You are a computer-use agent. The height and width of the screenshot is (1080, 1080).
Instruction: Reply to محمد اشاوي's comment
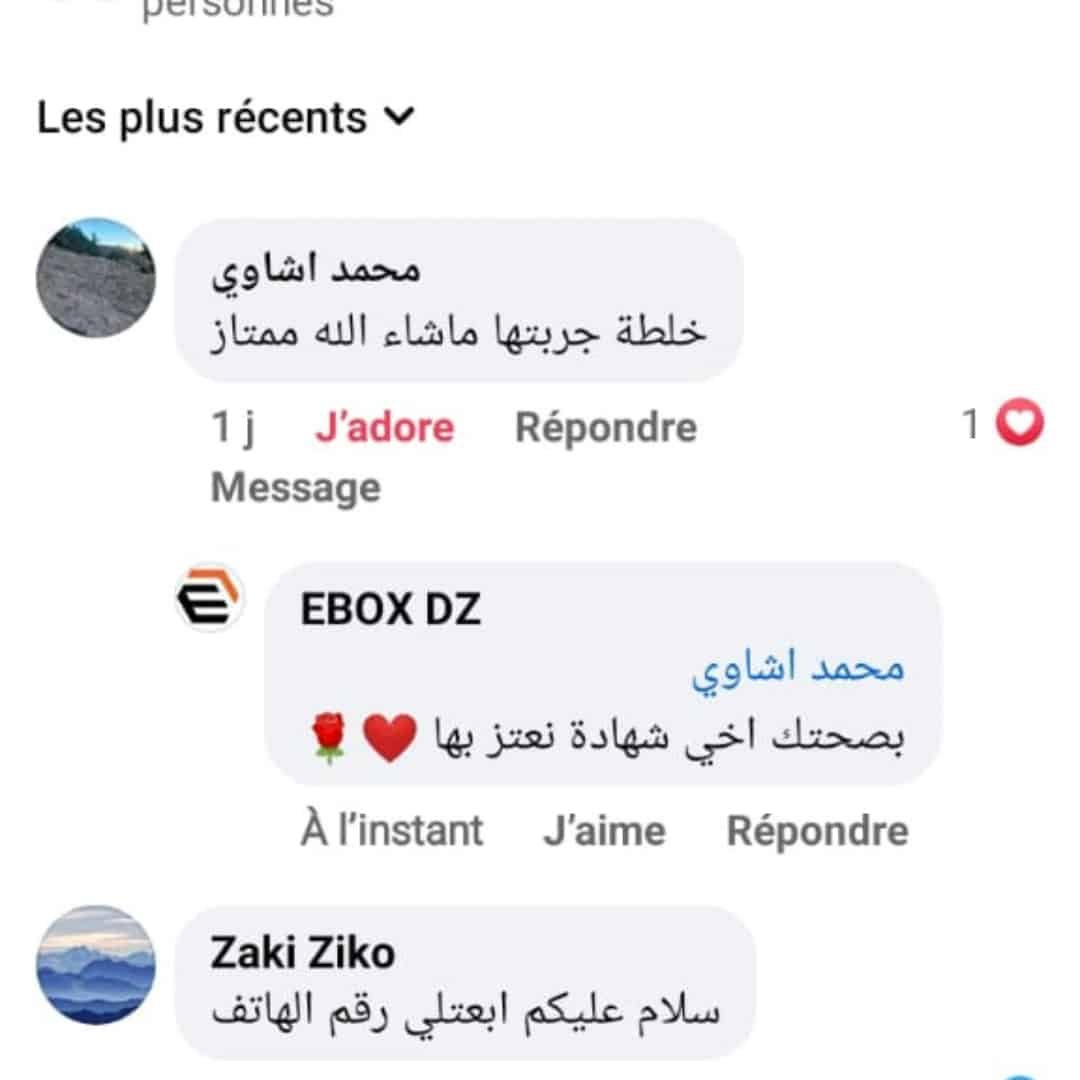point(605,428)
